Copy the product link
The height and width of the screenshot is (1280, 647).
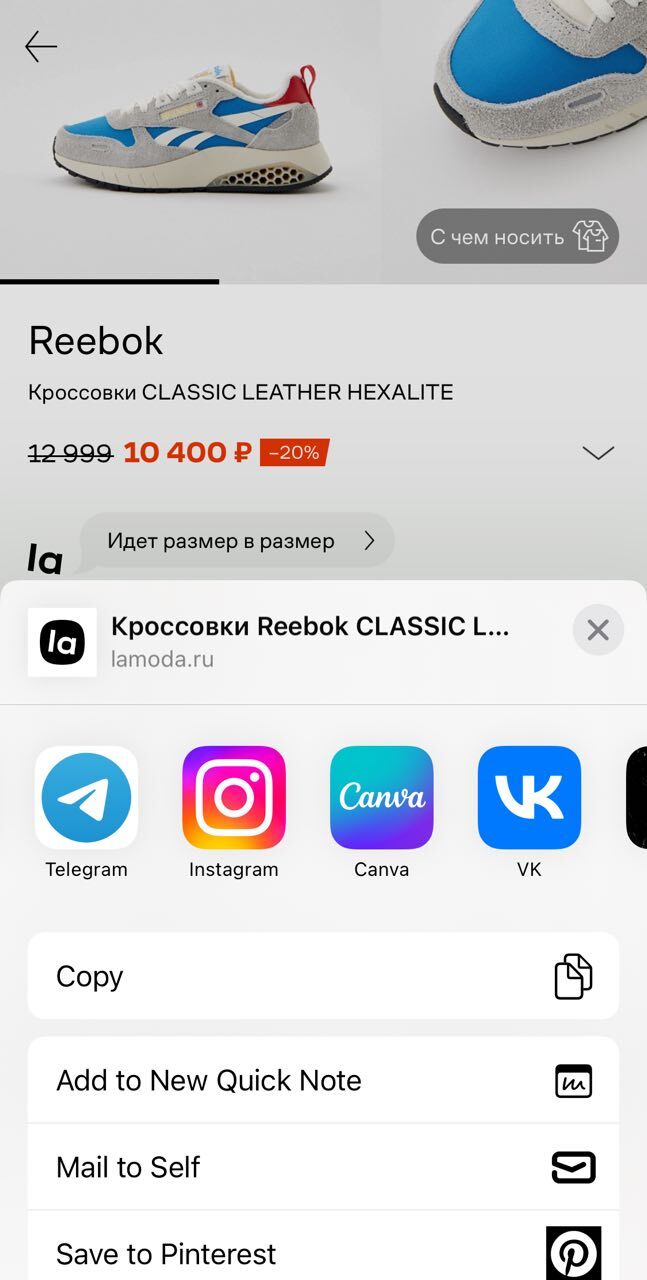(323, 976)
